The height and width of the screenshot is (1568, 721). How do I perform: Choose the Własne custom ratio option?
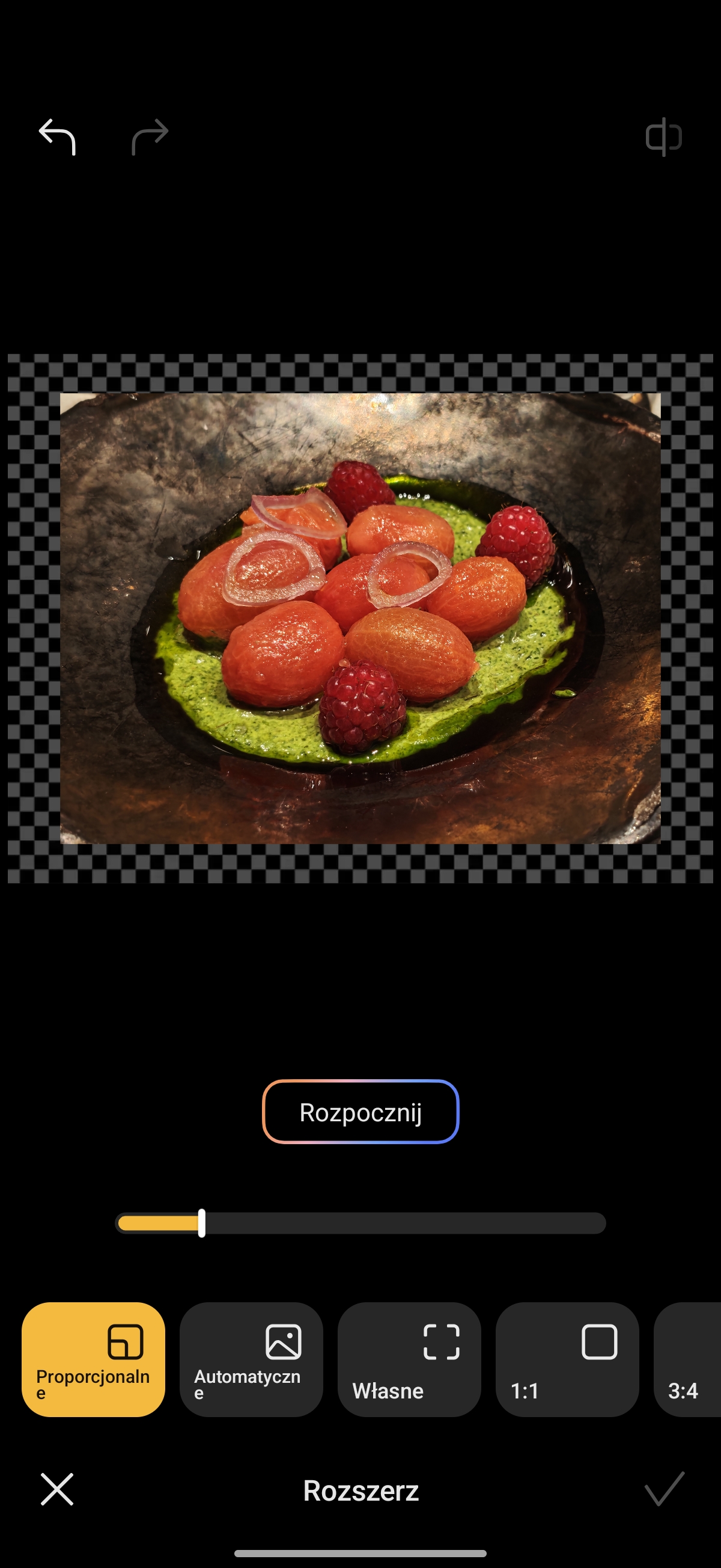click(x=409, y=1359)
